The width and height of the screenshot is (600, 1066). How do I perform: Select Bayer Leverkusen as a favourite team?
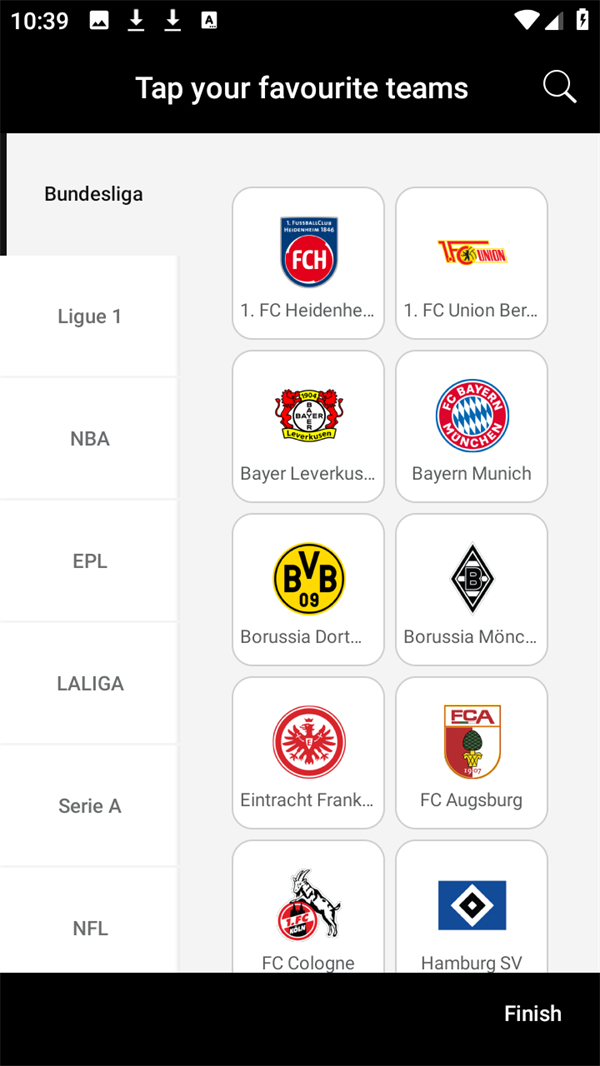pyautogui.click(x=308, y=426)
